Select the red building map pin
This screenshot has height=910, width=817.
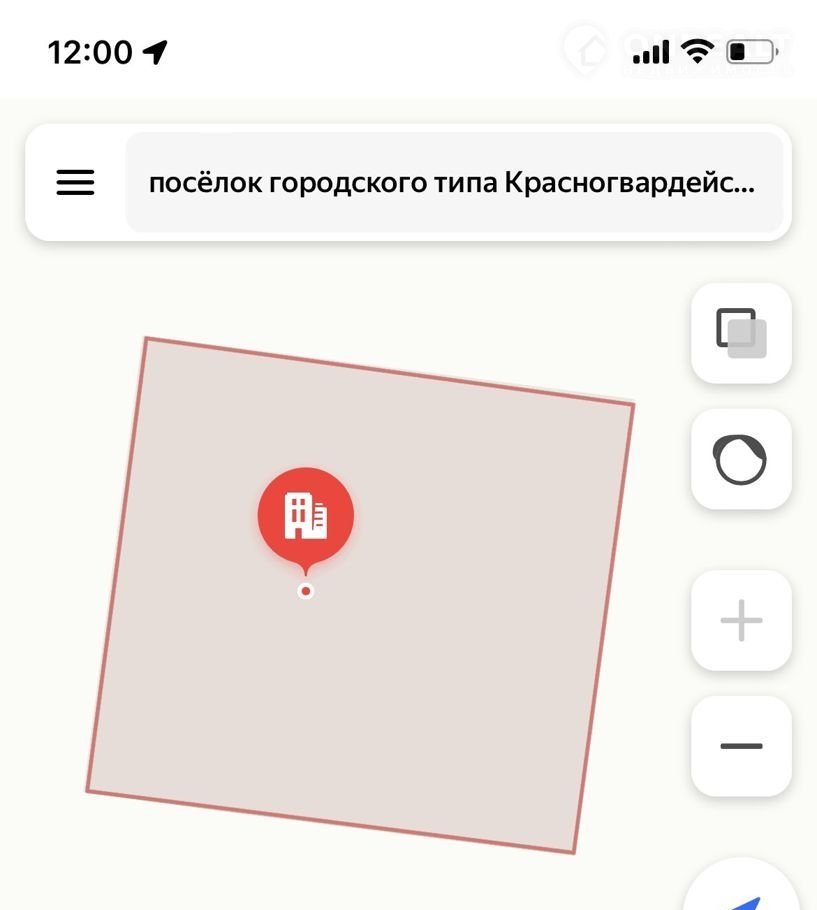point(305,516)
